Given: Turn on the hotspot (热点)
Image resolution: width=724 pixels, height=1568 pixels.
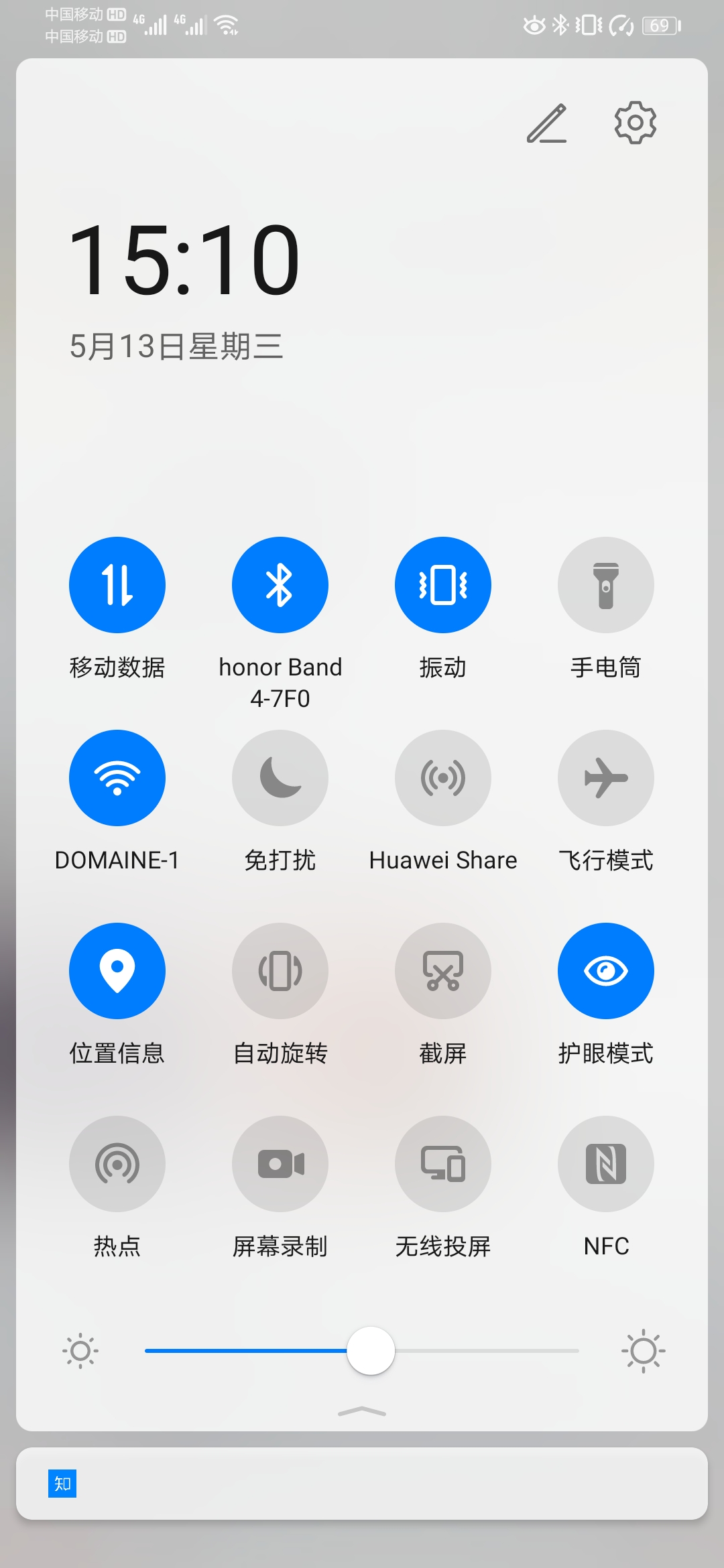Looking at the screenshot, I should click(117, 1164).
